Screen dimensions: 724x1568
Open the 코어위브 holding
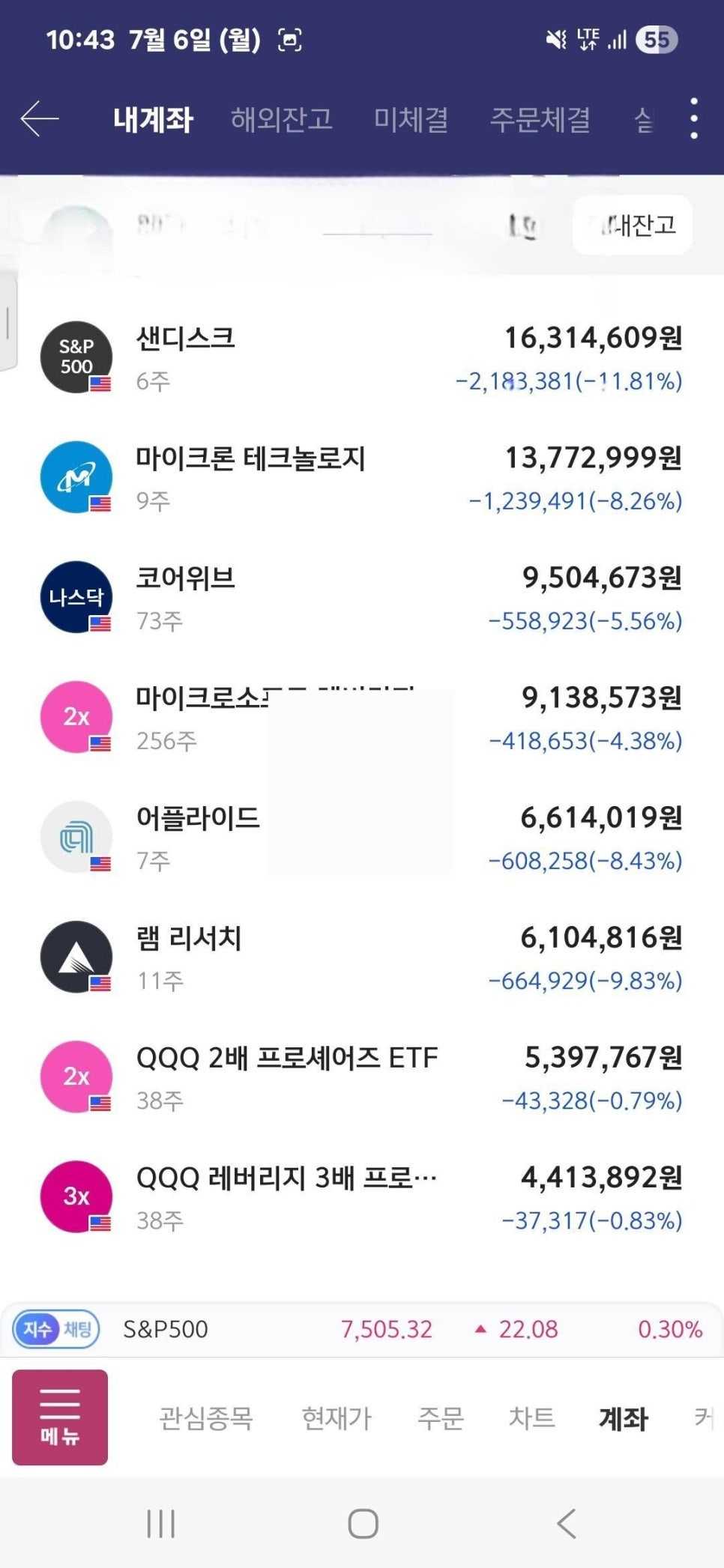(x=362, y=598)
